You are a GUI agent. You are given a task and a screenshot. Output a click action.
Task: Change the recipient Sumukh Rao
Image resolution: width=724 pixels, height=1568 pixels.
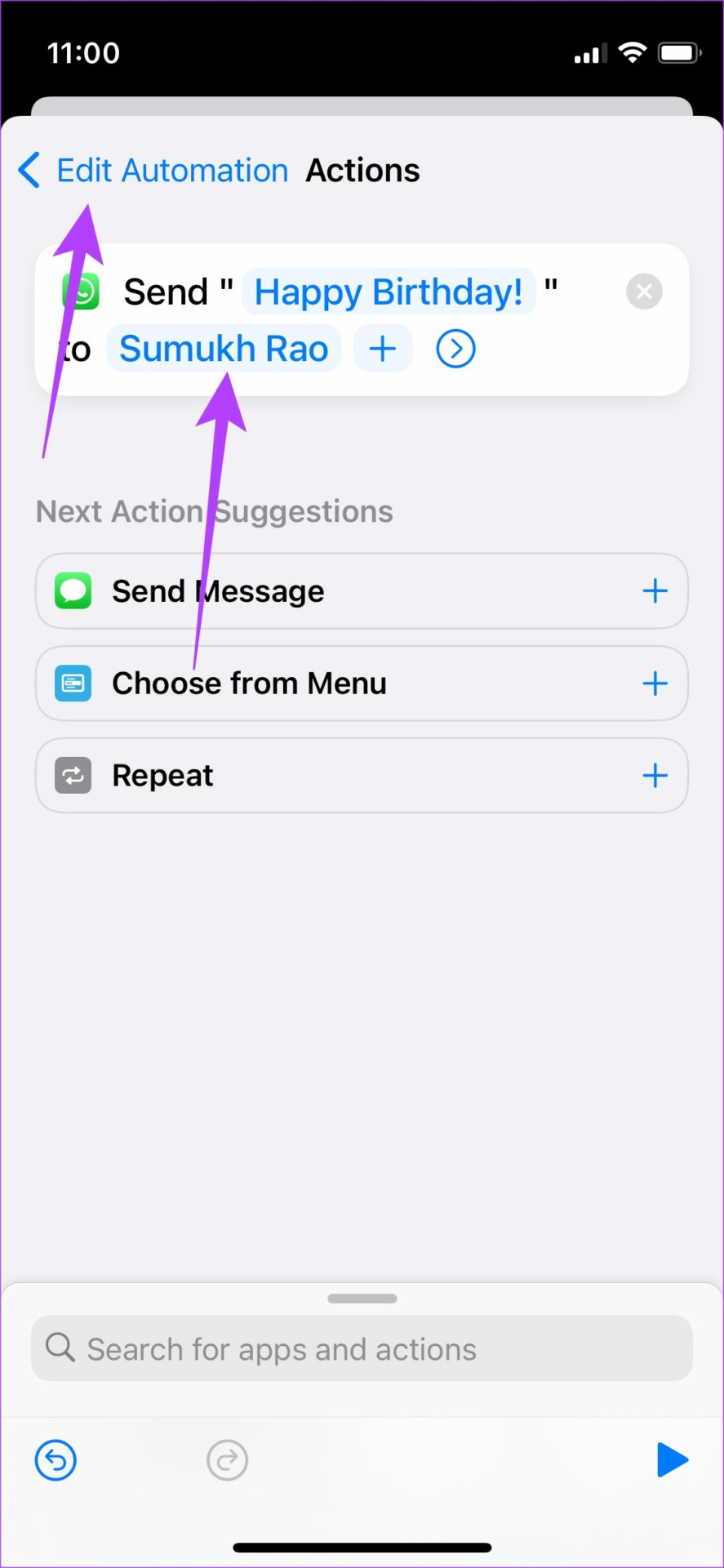tap(224, 349)
